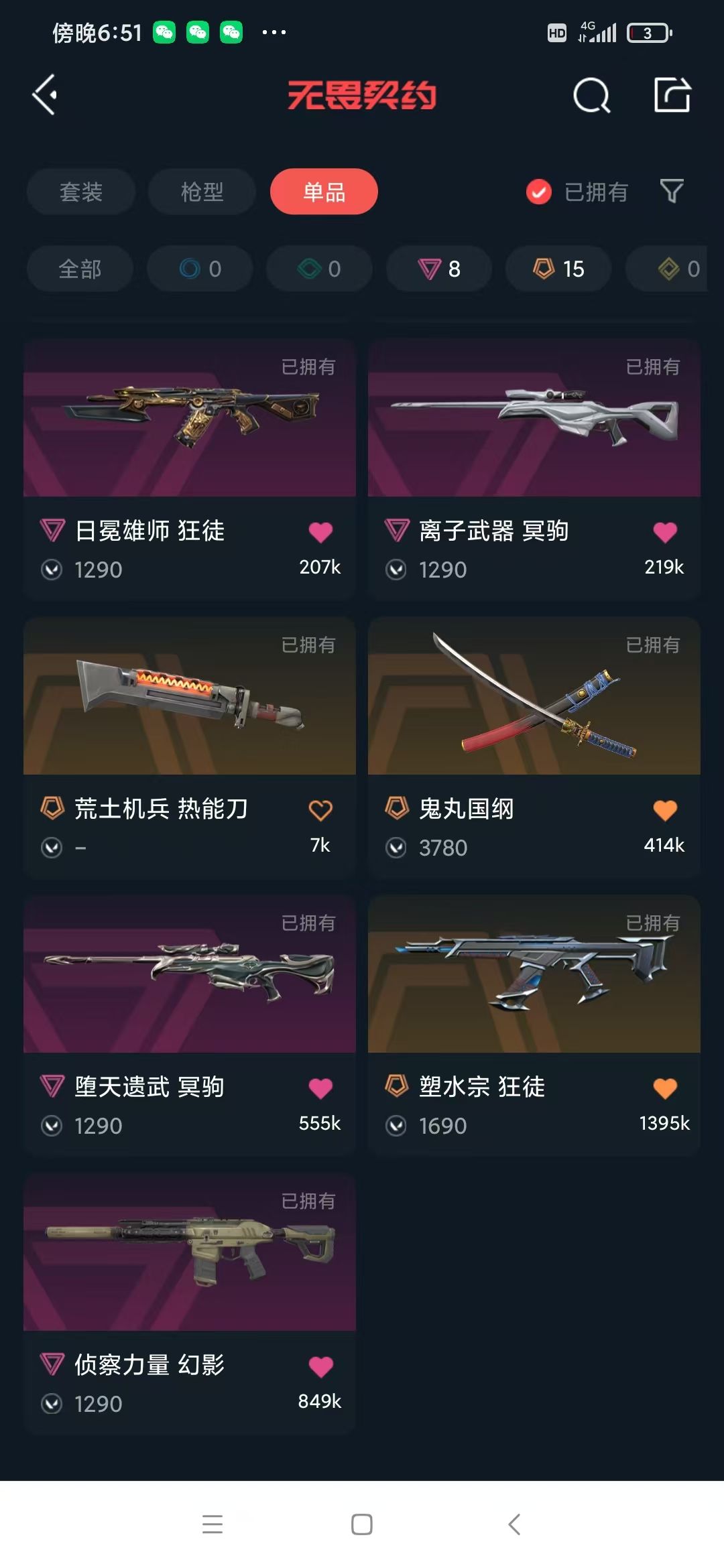Switch to the 枪型 tab

point(202,192)
